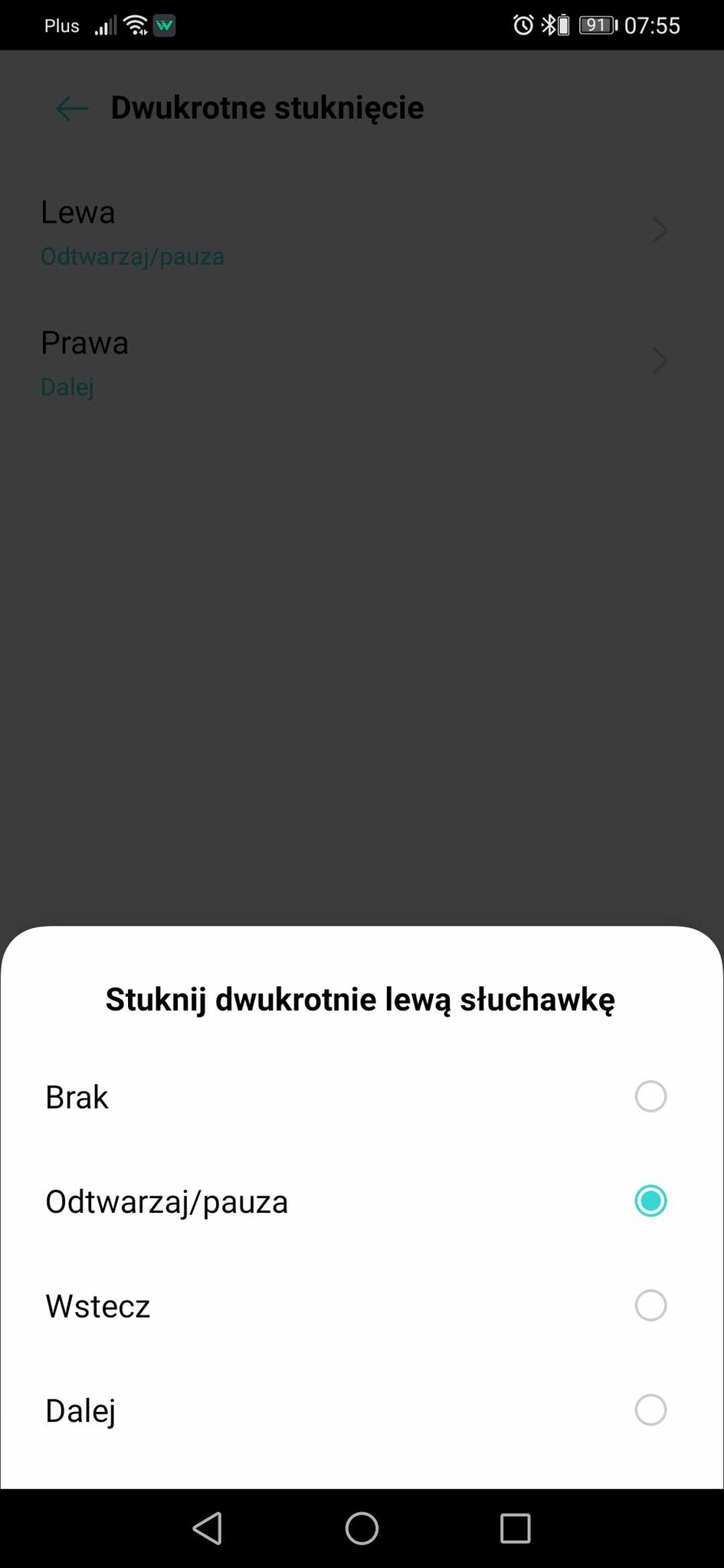
Task: Select Wstecz as the double-tap action
Action: [x=362, y=1305]
